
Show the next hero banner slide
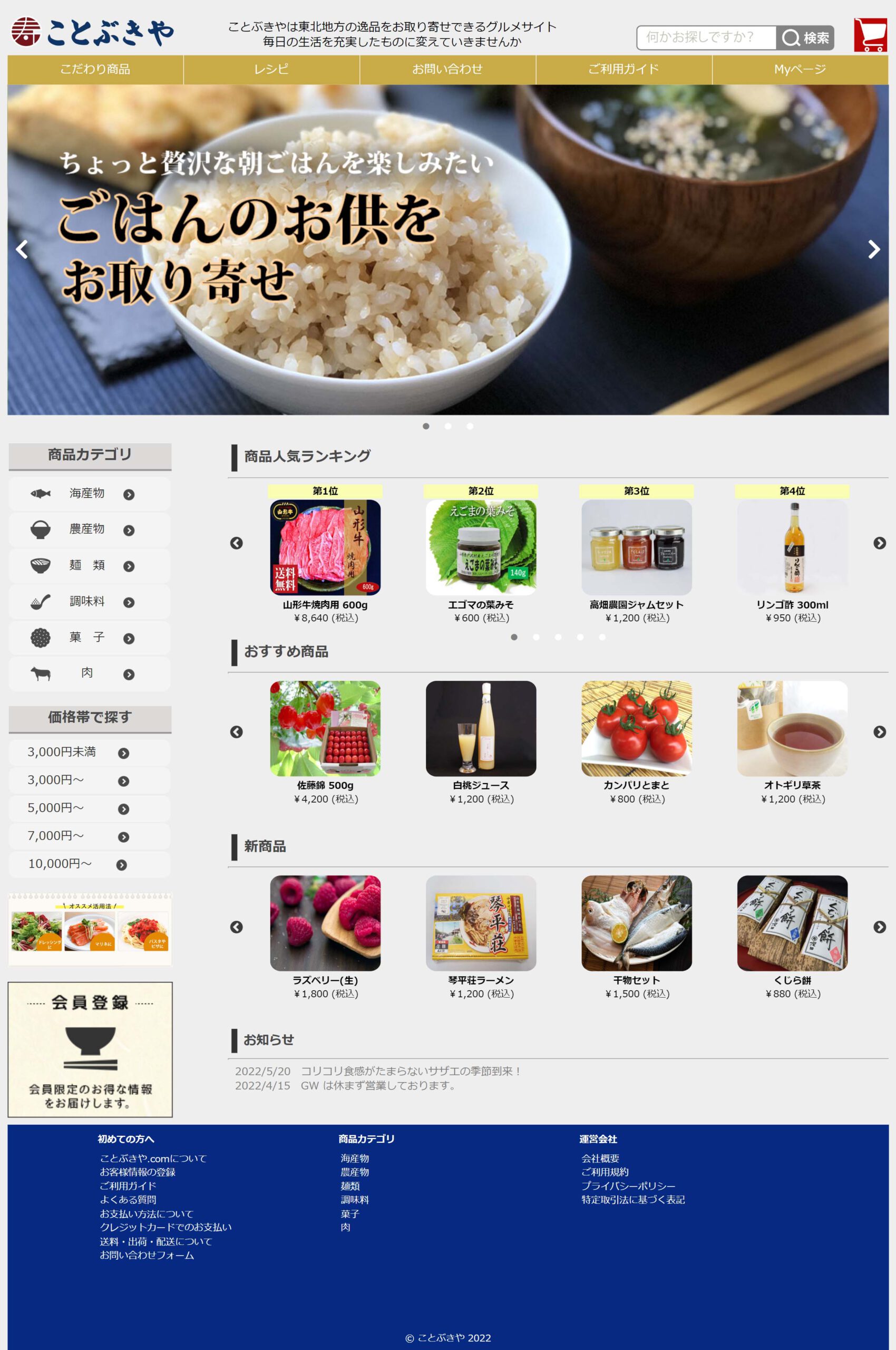pos(873,249)
